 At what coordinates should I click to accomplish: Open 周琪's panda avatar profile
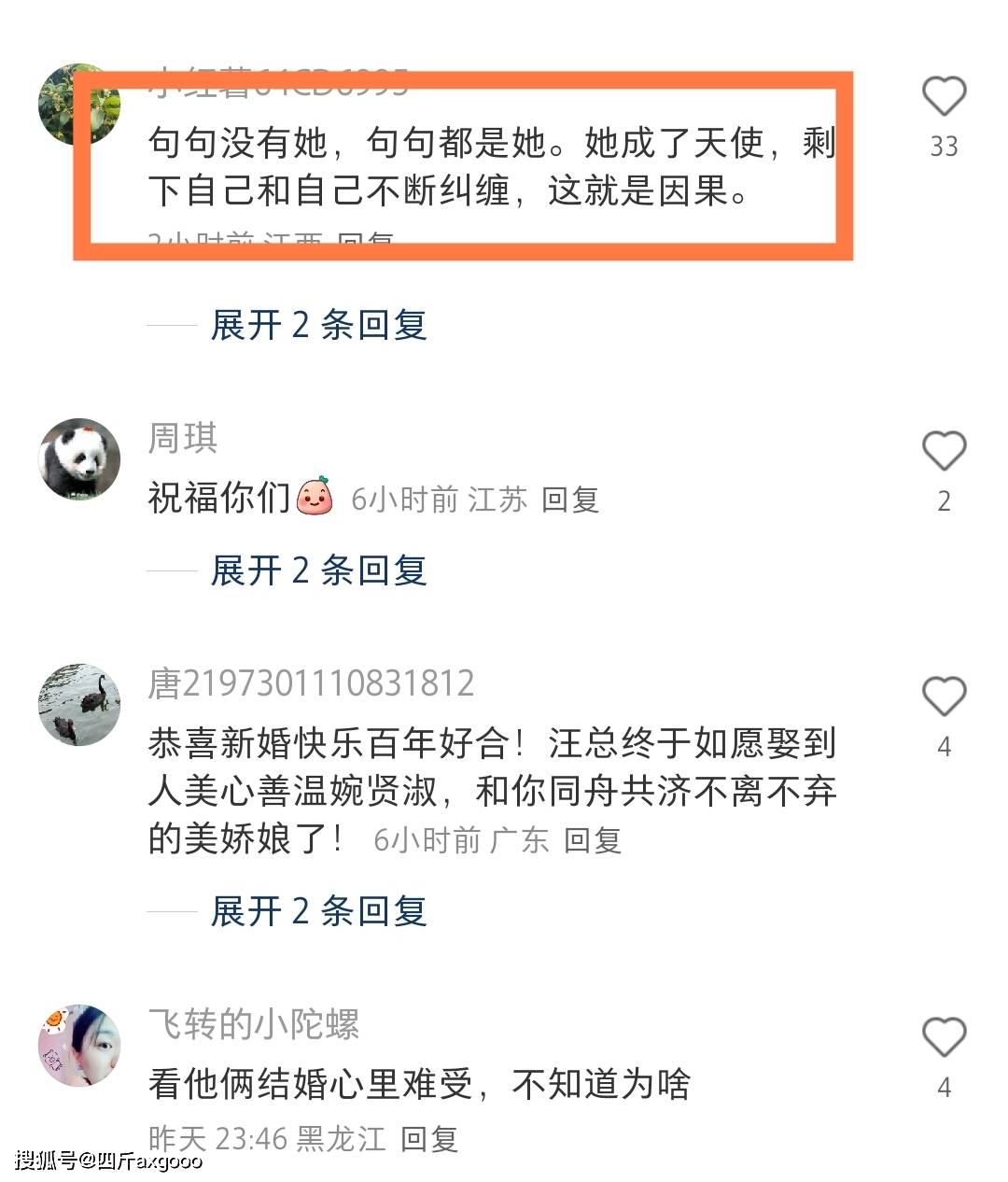pyautogui.click(x=79, y=459)
